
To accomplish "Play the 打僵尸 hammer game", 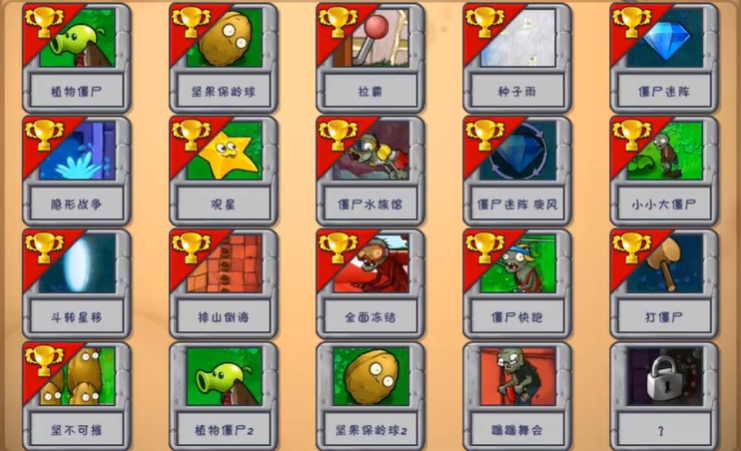I will [x=664, y=284].
